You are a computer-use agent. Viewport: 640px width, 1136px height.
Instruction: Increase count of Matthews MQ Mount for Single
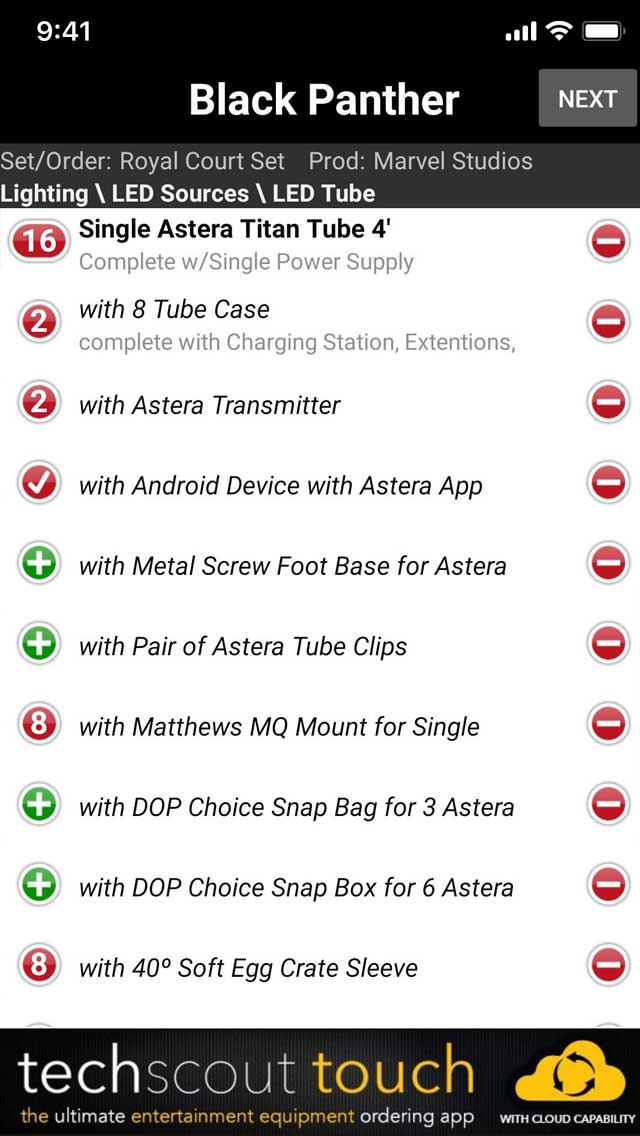pos(40,724)
